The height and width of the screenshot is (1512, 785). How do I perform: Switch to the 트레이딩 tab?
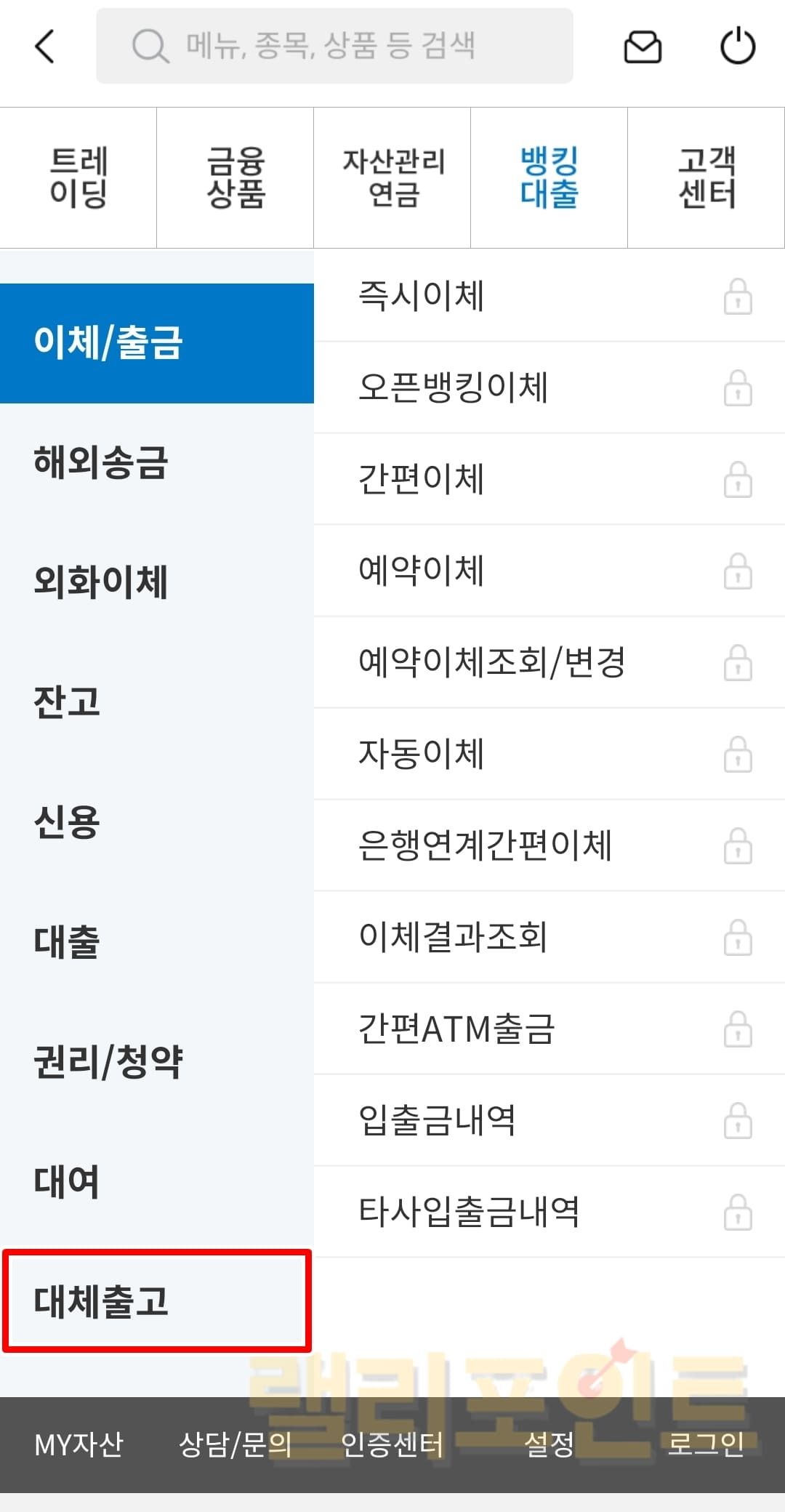78,177
